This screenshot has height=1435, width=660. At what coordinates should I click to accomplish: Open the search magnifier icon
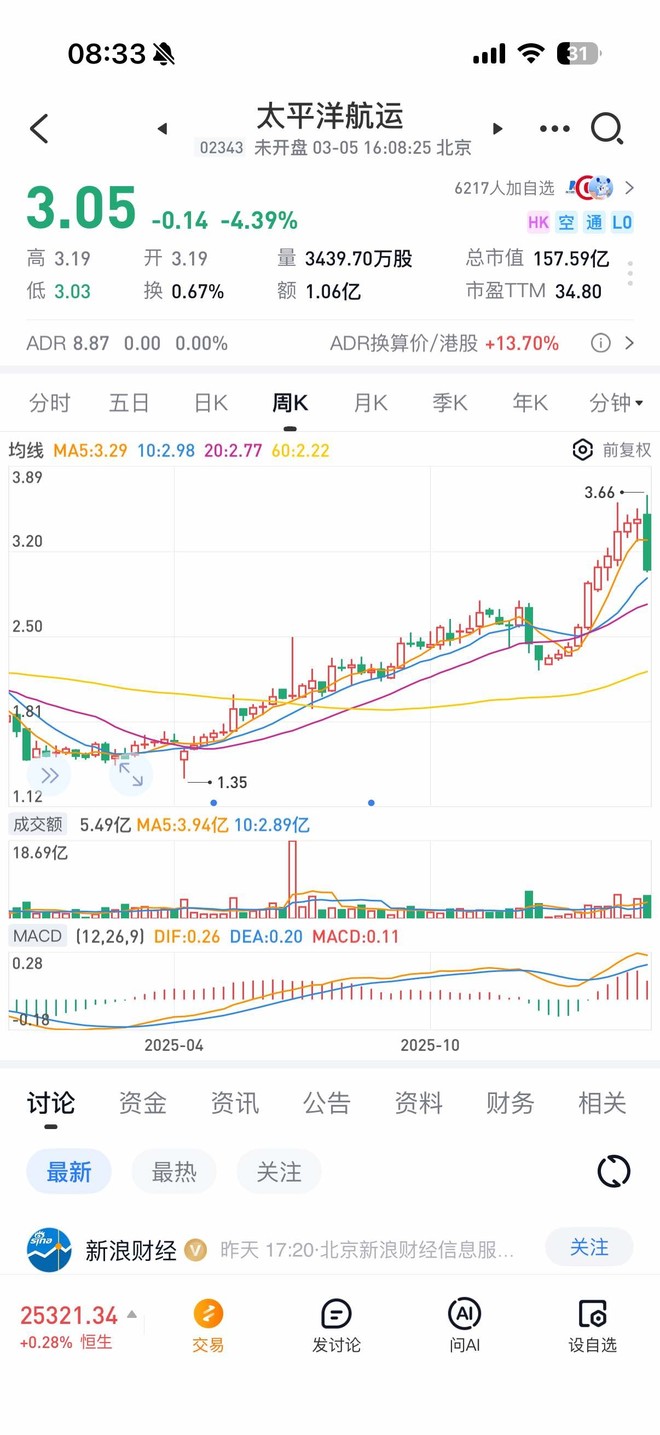[x=607, y=128]
